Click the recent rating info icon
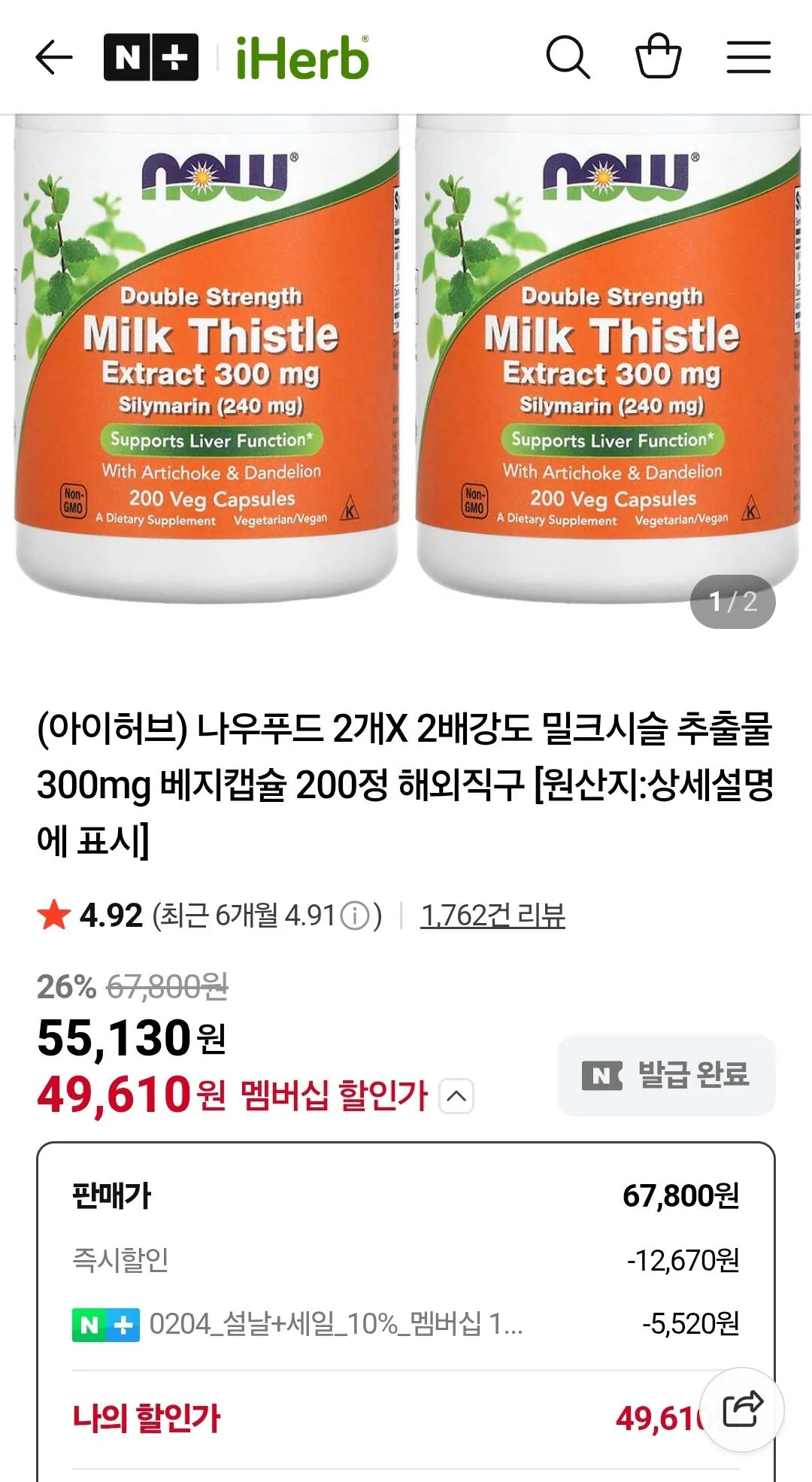The image size is (812, 1482). [355, 916]
